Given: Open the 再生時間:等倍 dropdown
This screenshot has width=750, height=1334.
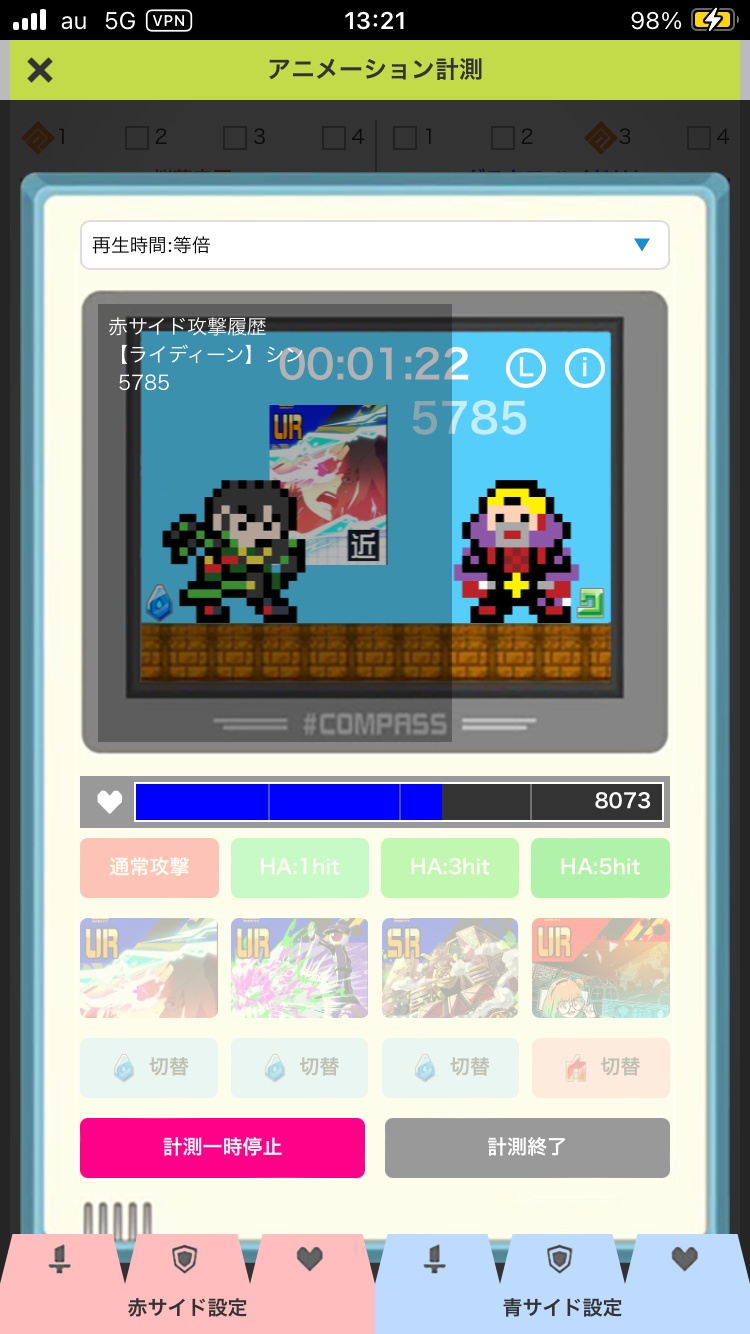Looking at the screenshot, I should point(375,245).
